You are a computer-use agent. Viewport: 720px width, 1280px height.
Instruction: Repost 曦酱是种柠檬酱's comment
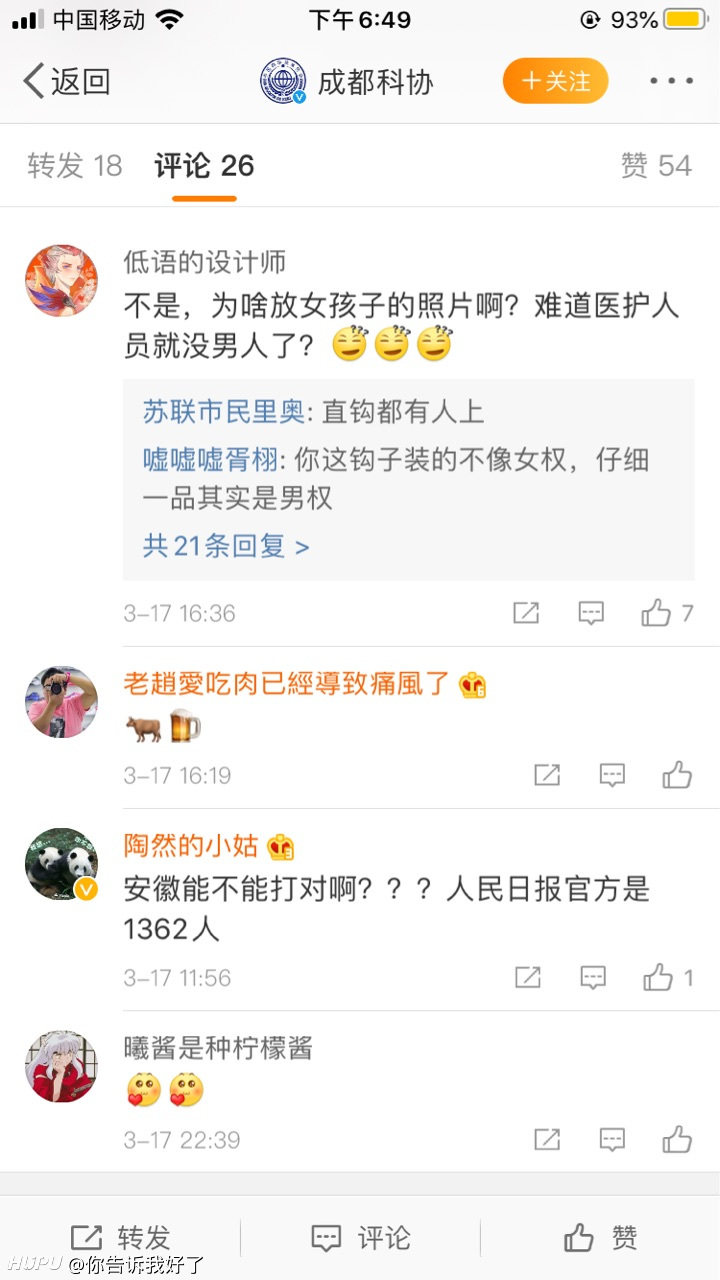[547, 1139]
